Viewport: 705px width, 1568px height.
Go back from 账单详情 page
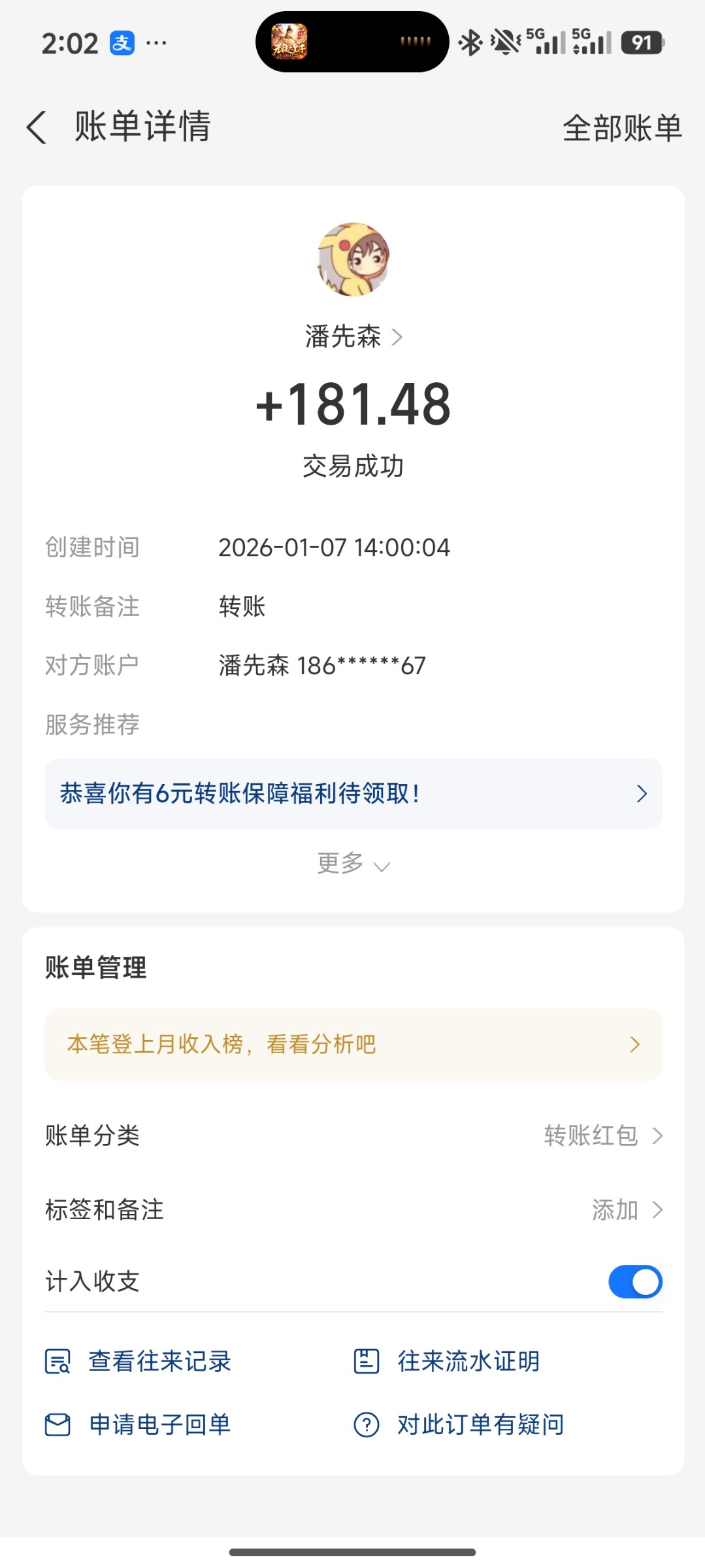pyautogui.click(x=37, y=127)
